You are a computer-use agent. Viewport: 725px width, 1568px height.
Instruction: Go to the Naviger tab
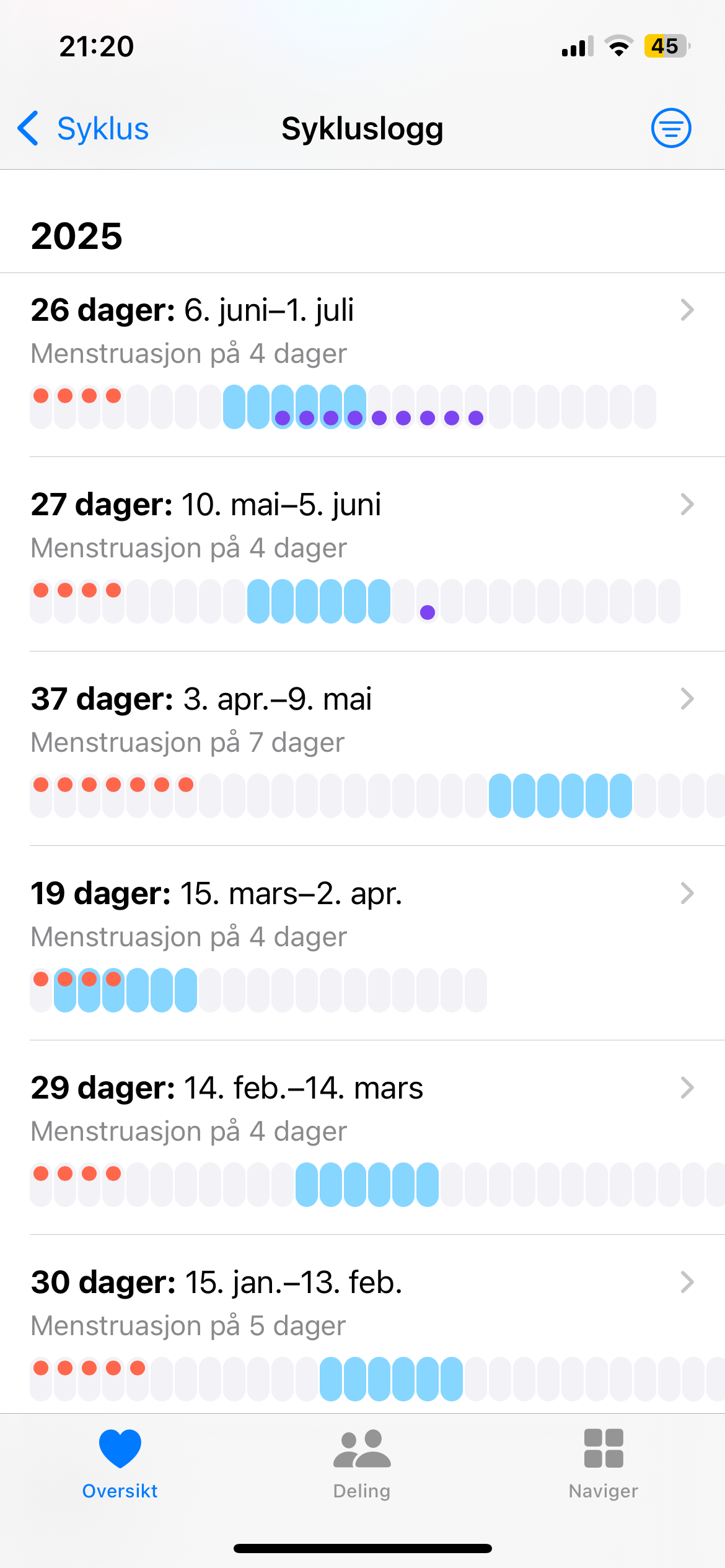click(x=604, y=1465)
